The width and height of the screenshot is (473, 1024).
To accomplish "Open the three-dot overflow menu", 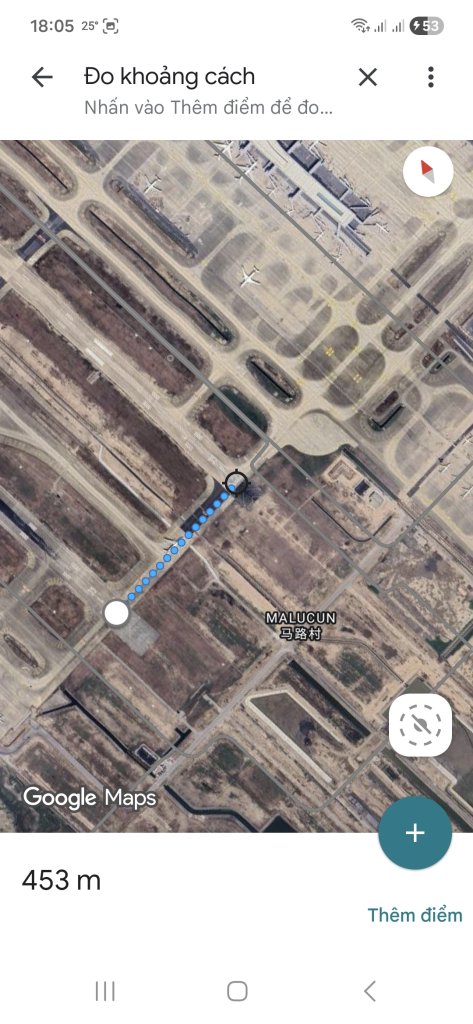I will tap(431, 77).
